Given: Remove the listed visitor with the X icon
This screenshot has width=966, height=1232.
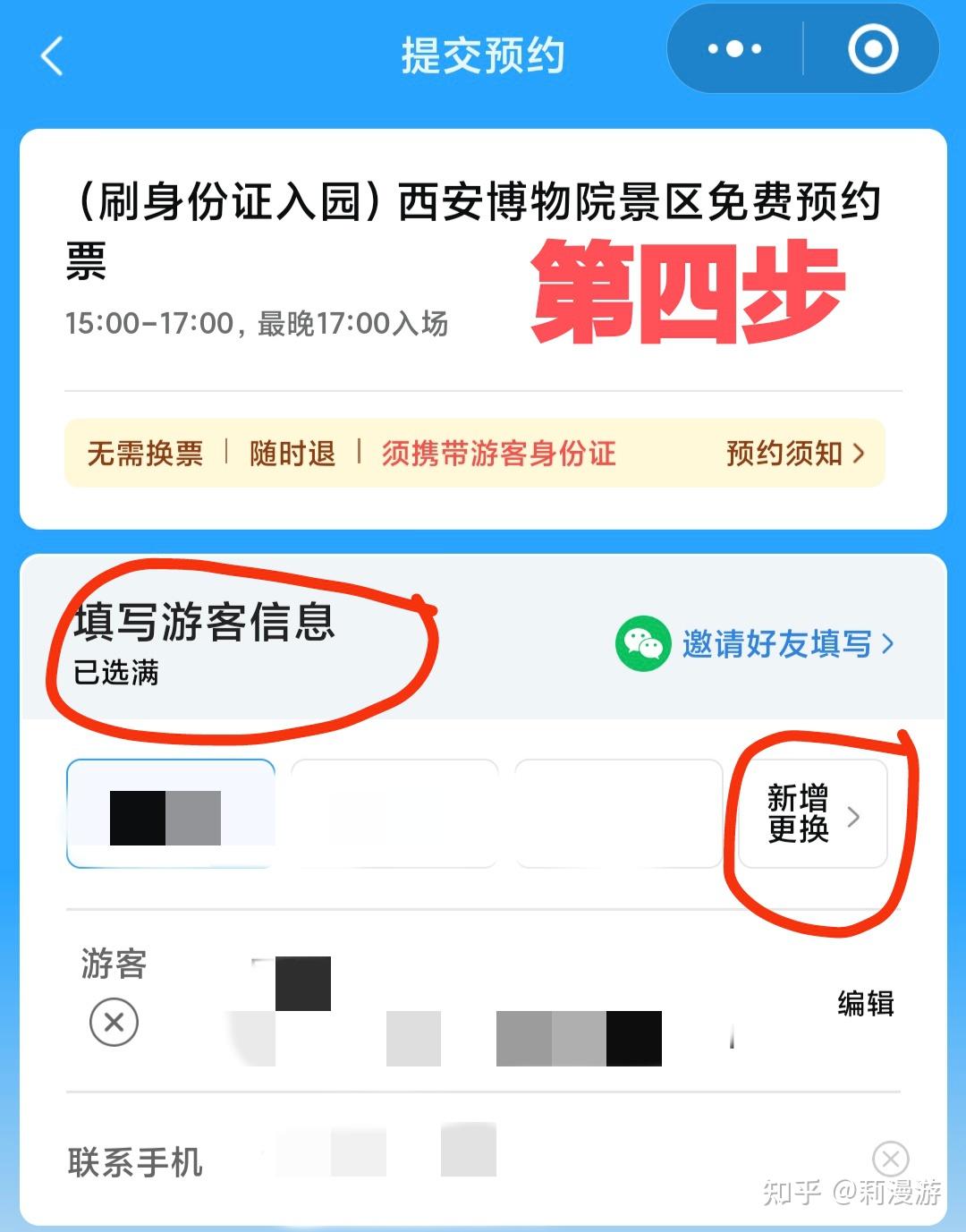Looking at the screenshot, I should (114, 1022).
